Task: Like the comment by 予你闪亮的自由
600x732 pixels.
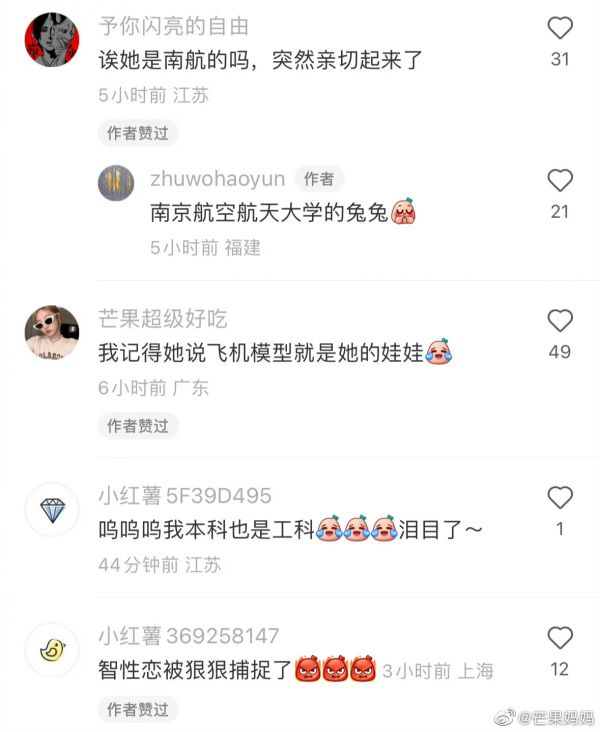Action: point(560,28)
